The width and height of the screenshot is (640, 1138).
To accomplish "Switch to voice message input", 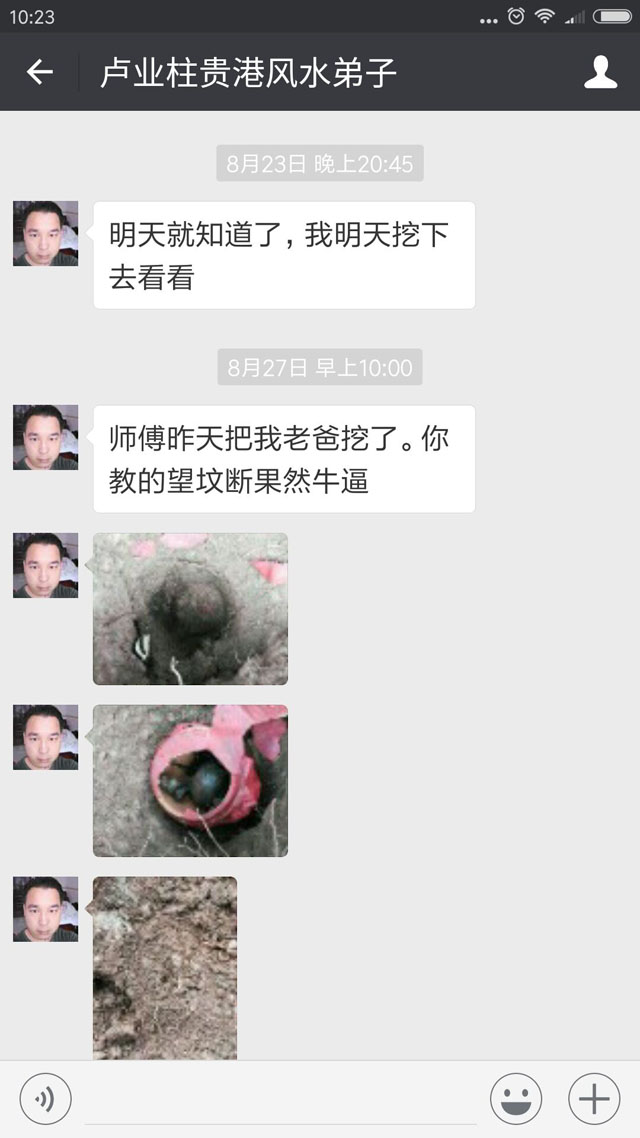I will 45,1100.
